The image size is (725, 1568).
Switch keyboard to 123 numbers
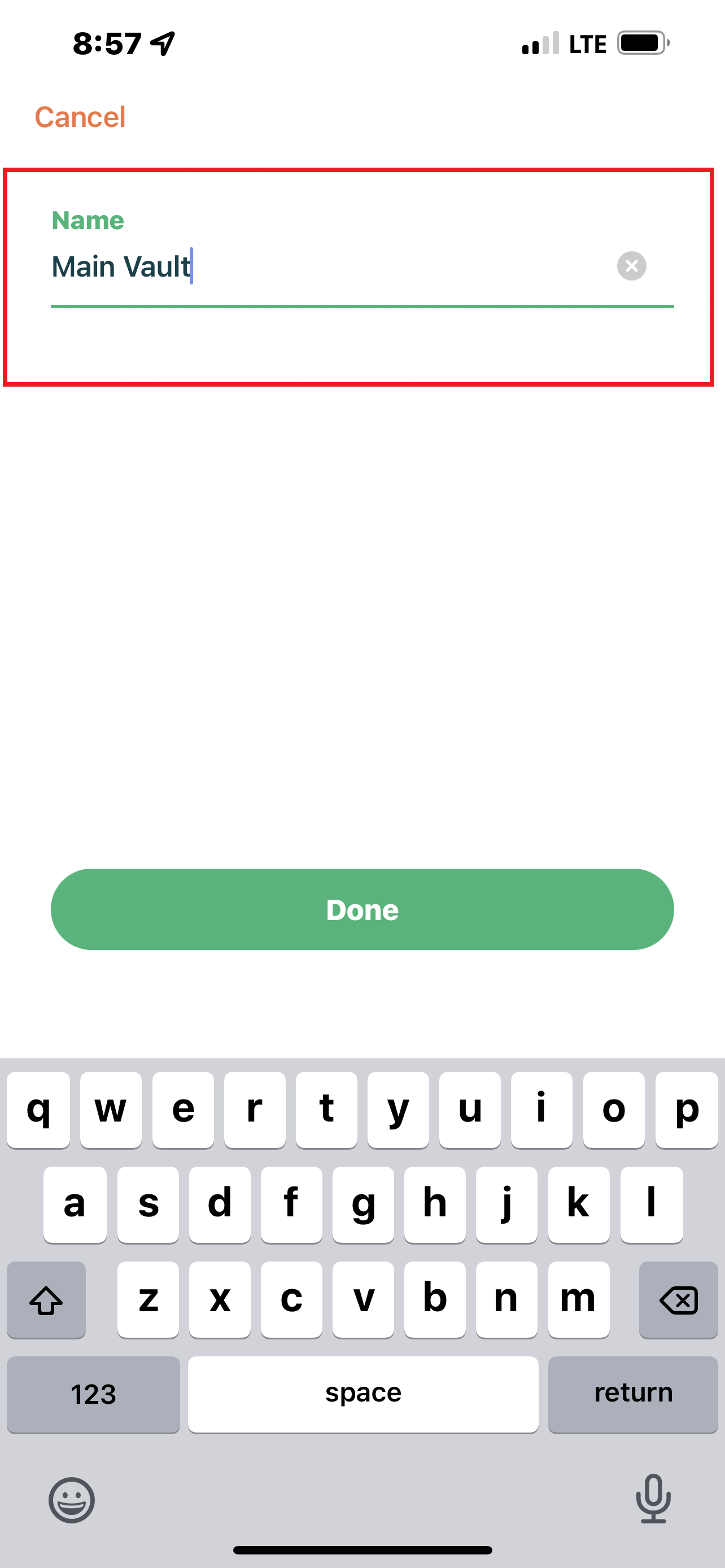(93, 1394)
